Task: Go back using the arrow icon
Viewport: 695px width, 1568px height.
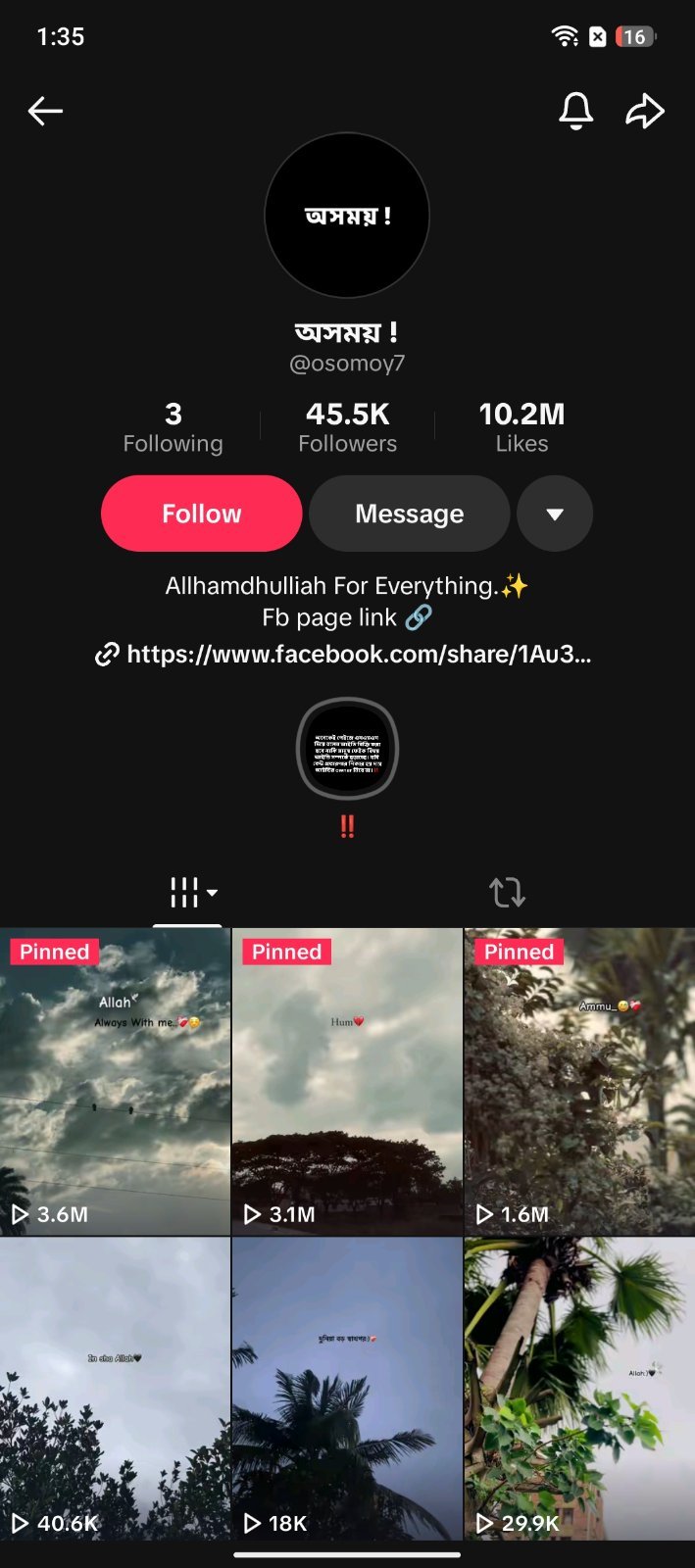Action: tap(45, 111)
